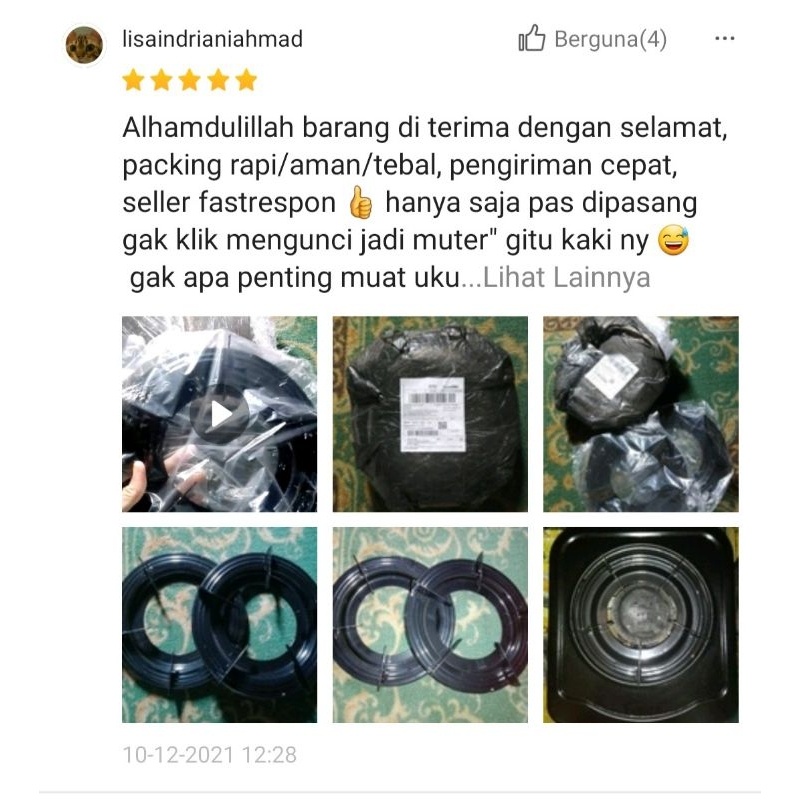Mark the review as Berguna (helpful)
Image resolution: width=800 pixels, height=800 pixels.
click(x=592, y=40)
